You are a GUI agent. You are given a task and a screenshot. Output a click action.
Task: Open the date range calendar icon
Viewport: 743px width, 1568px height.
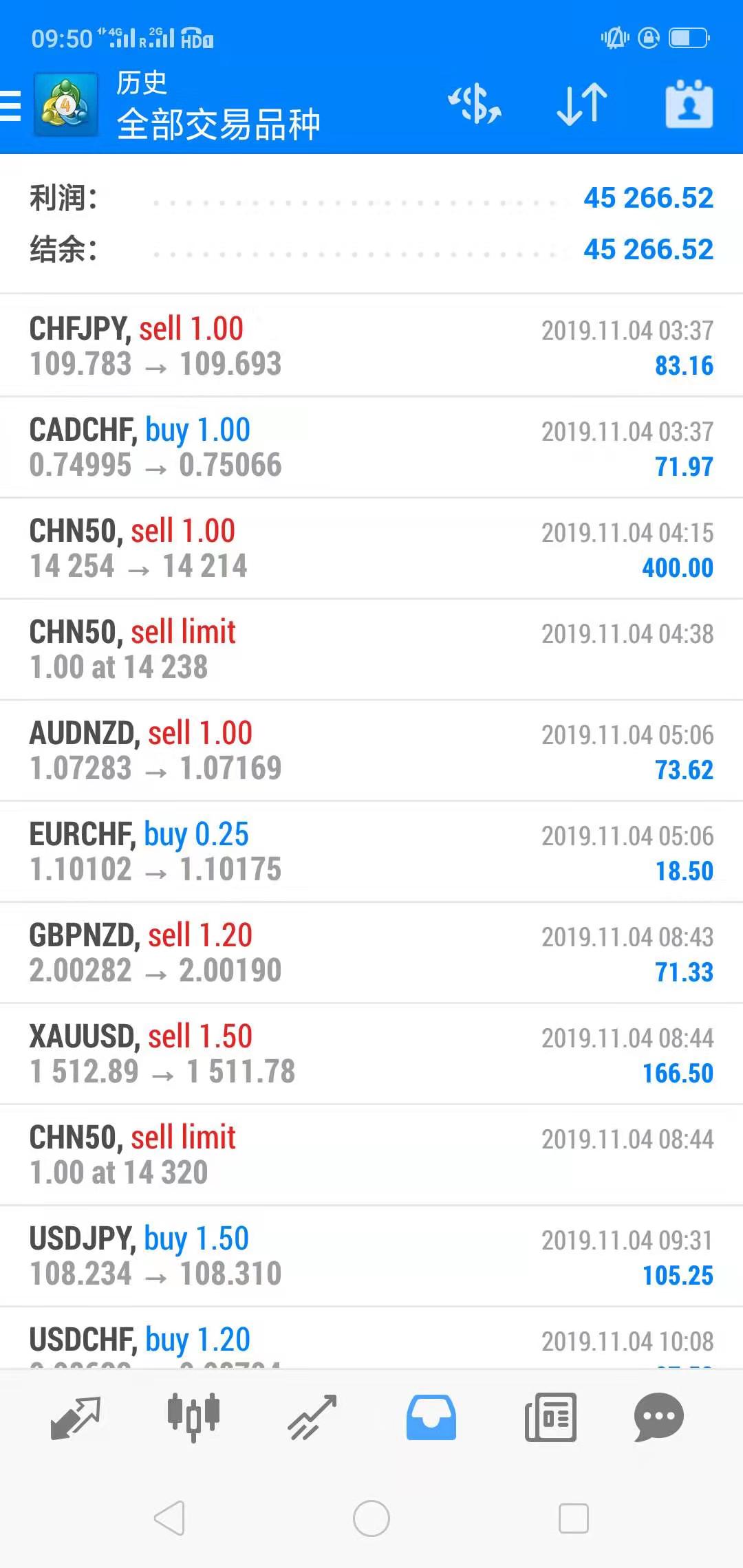click(x=689, y=104)
